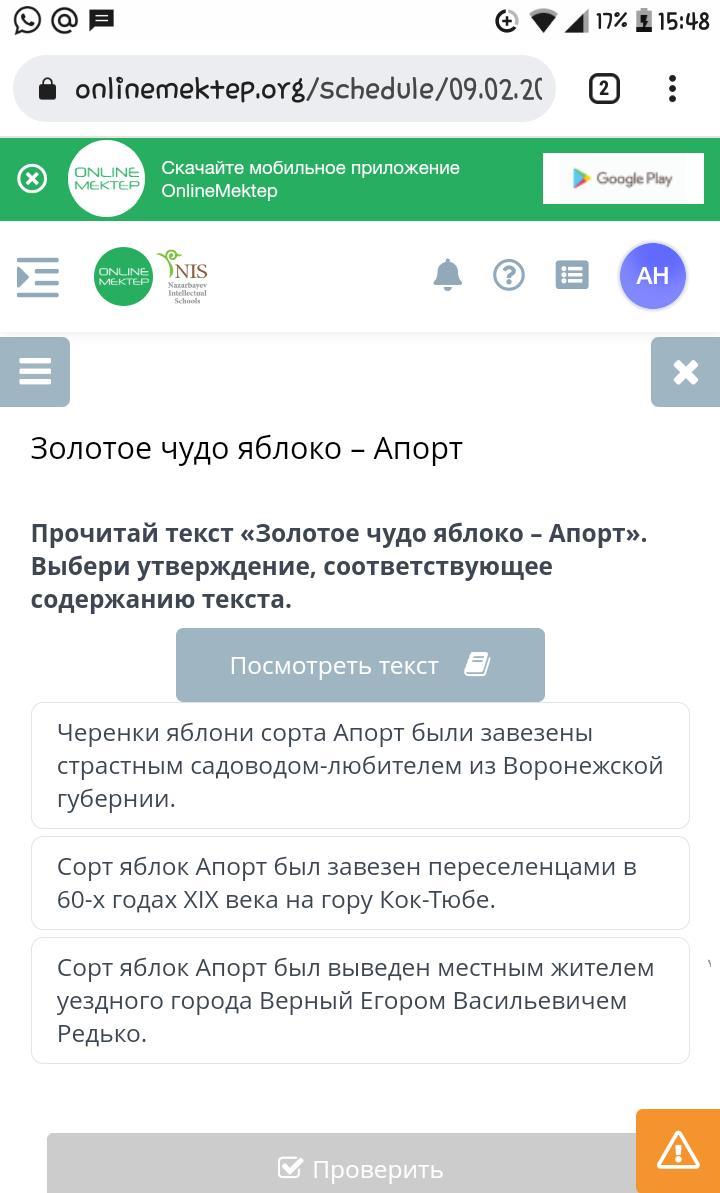Image resolution: width=720 pixels, height=1193 pixels.
Task: Open the gray hamburger lesson menu
Action: click(35, 372)
